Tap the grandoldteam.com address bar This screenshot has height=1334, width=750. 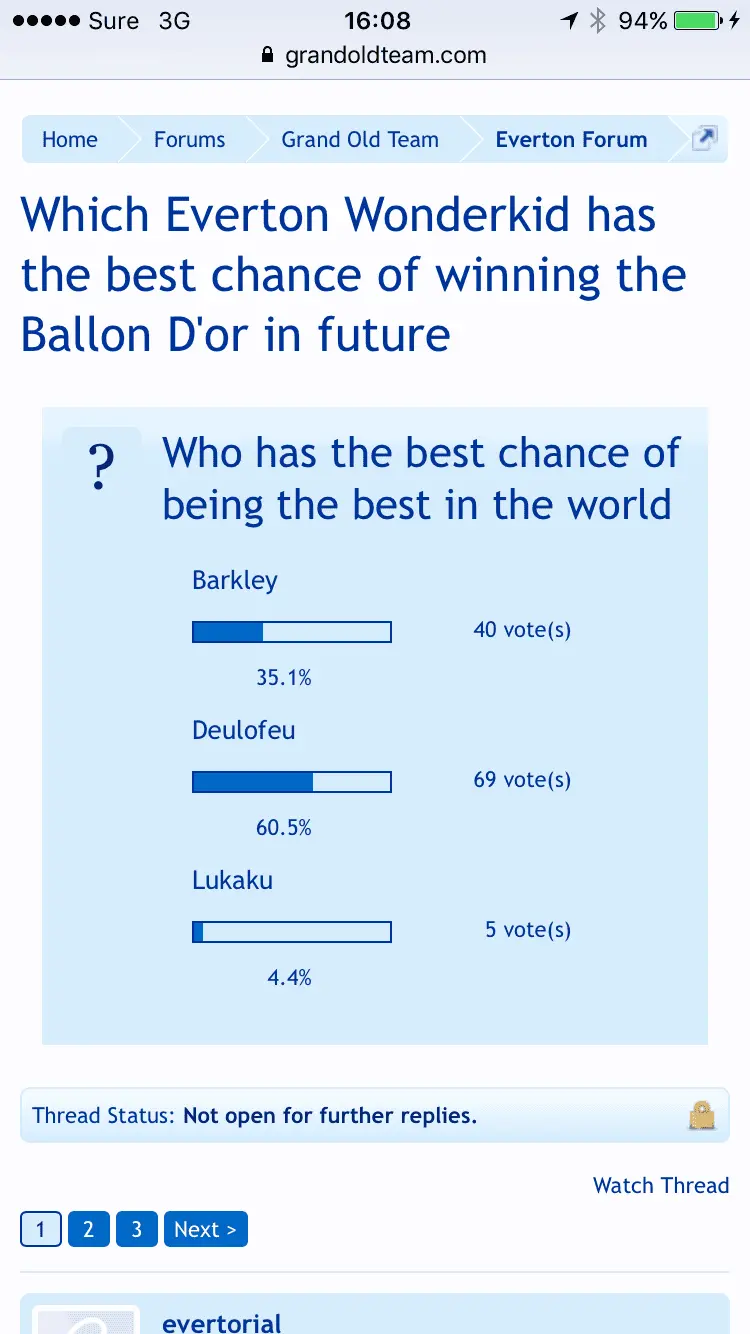375,55
